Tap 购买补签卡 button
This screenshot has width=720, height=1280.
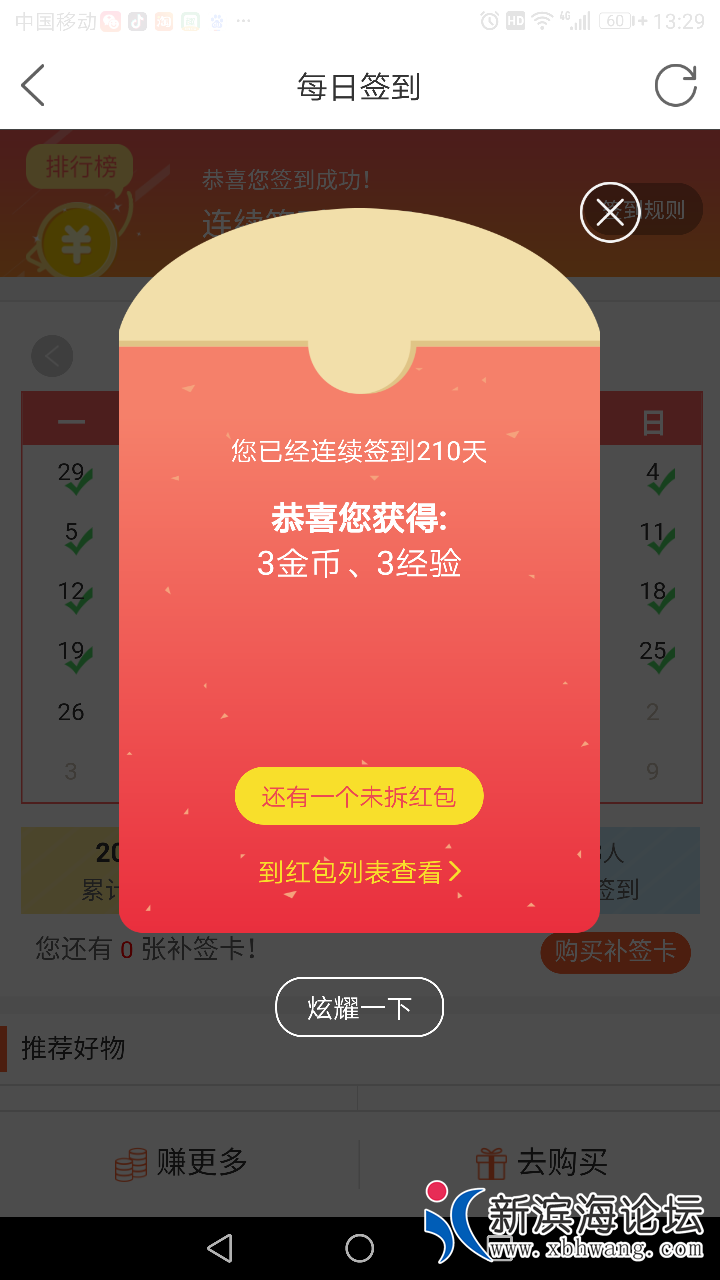click(x=615, y=951)
